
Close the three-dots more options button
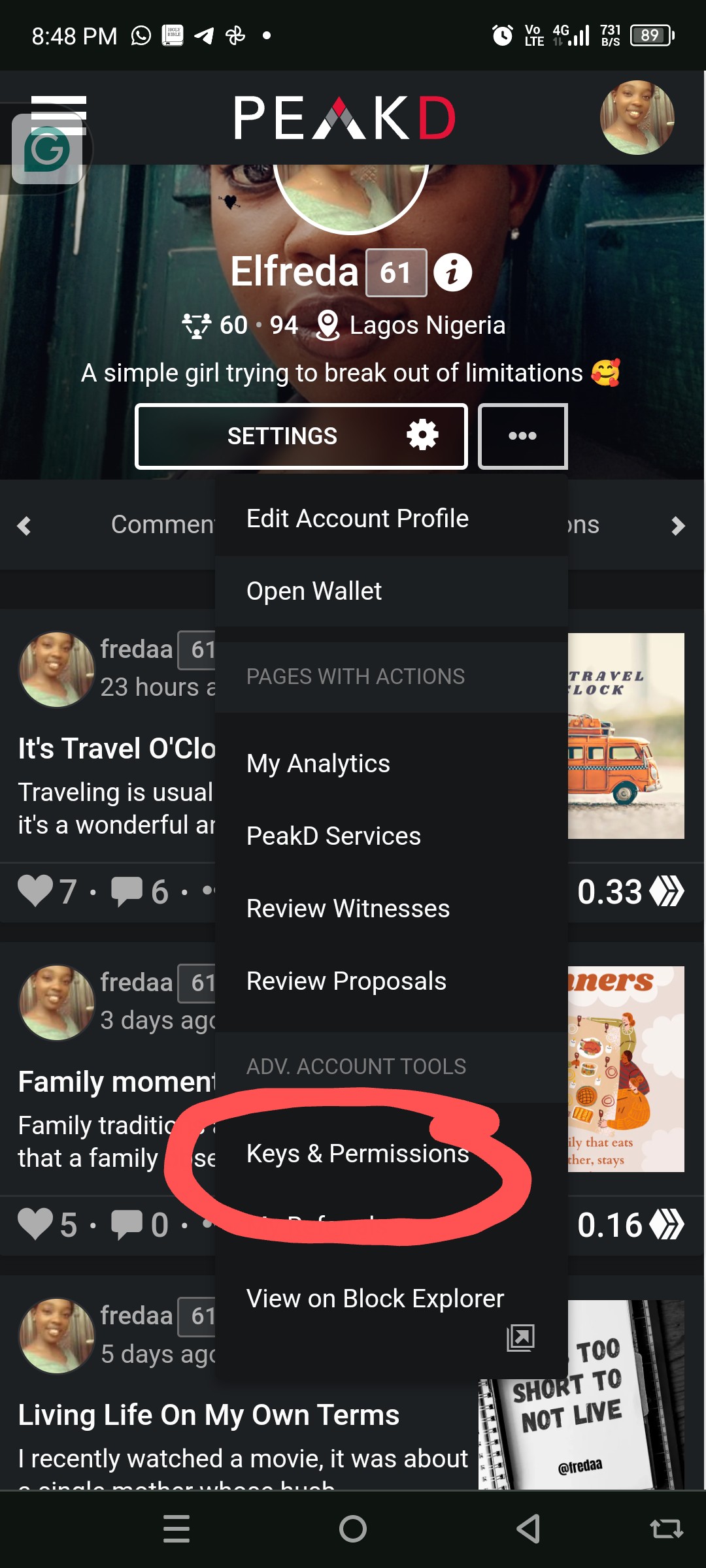tap(522, 436)
